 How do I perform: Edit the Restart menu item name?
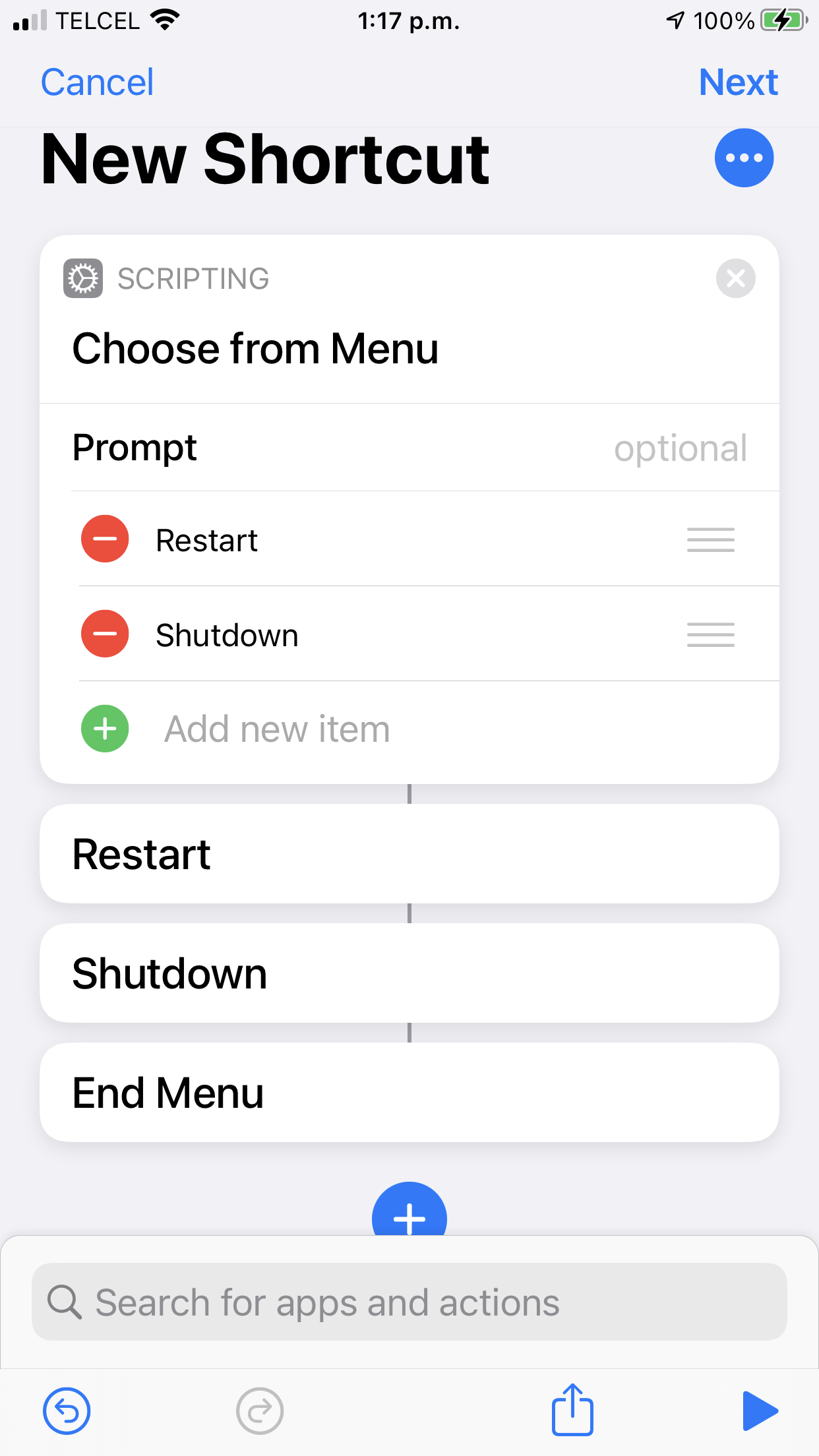point(207,541)
